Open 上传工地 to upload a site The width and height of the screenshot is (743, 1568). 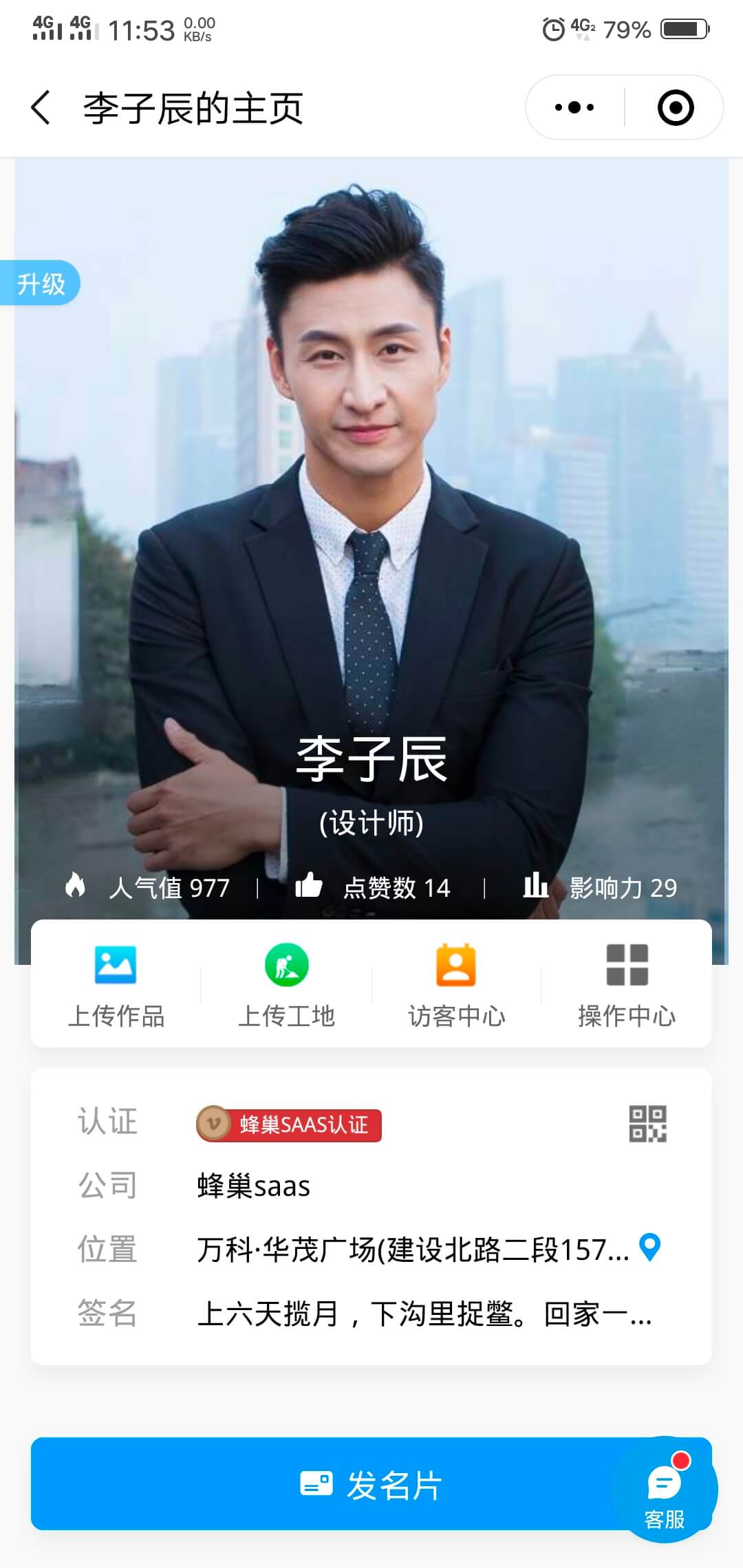pyautogui.click(x=286, y=985)
